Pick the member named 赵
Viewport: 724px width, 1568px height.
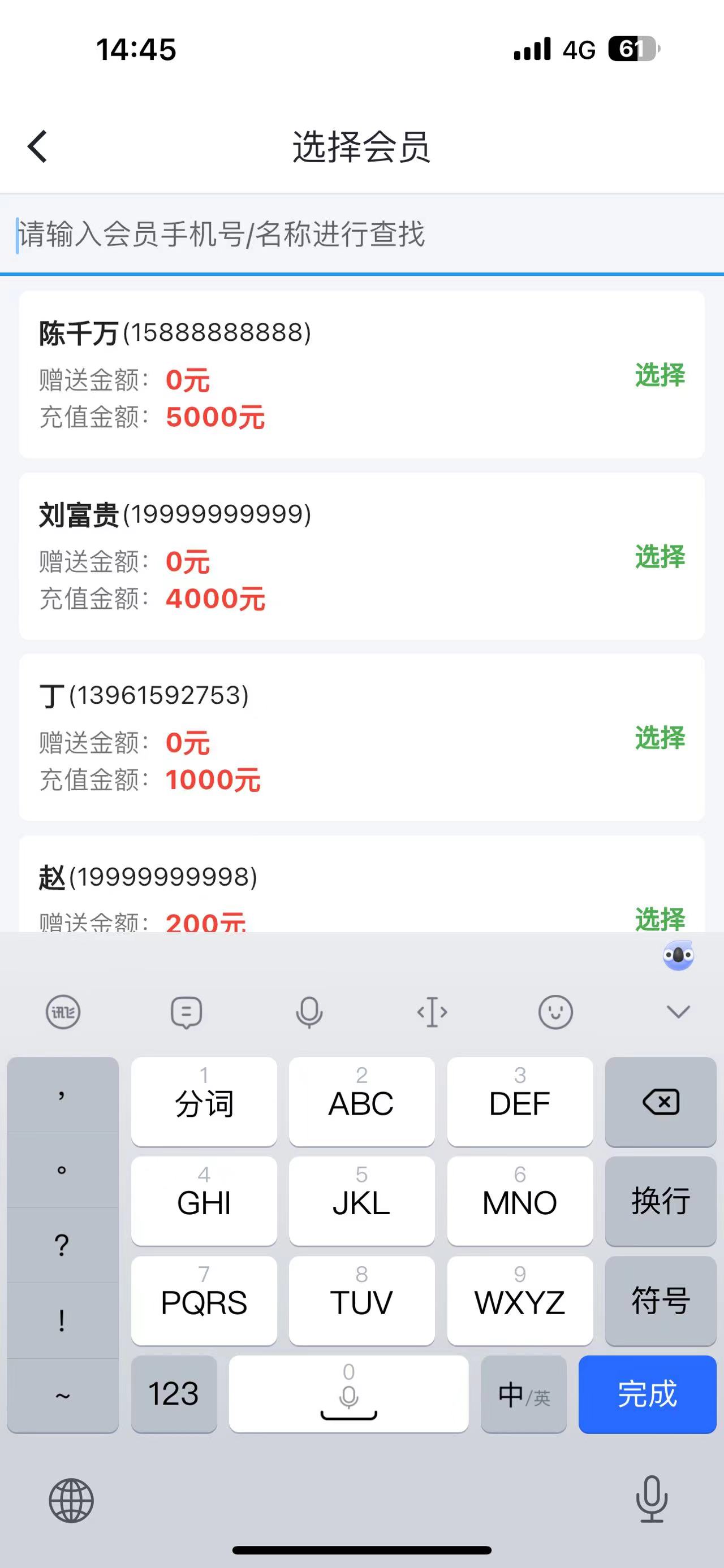coord(660,918)
